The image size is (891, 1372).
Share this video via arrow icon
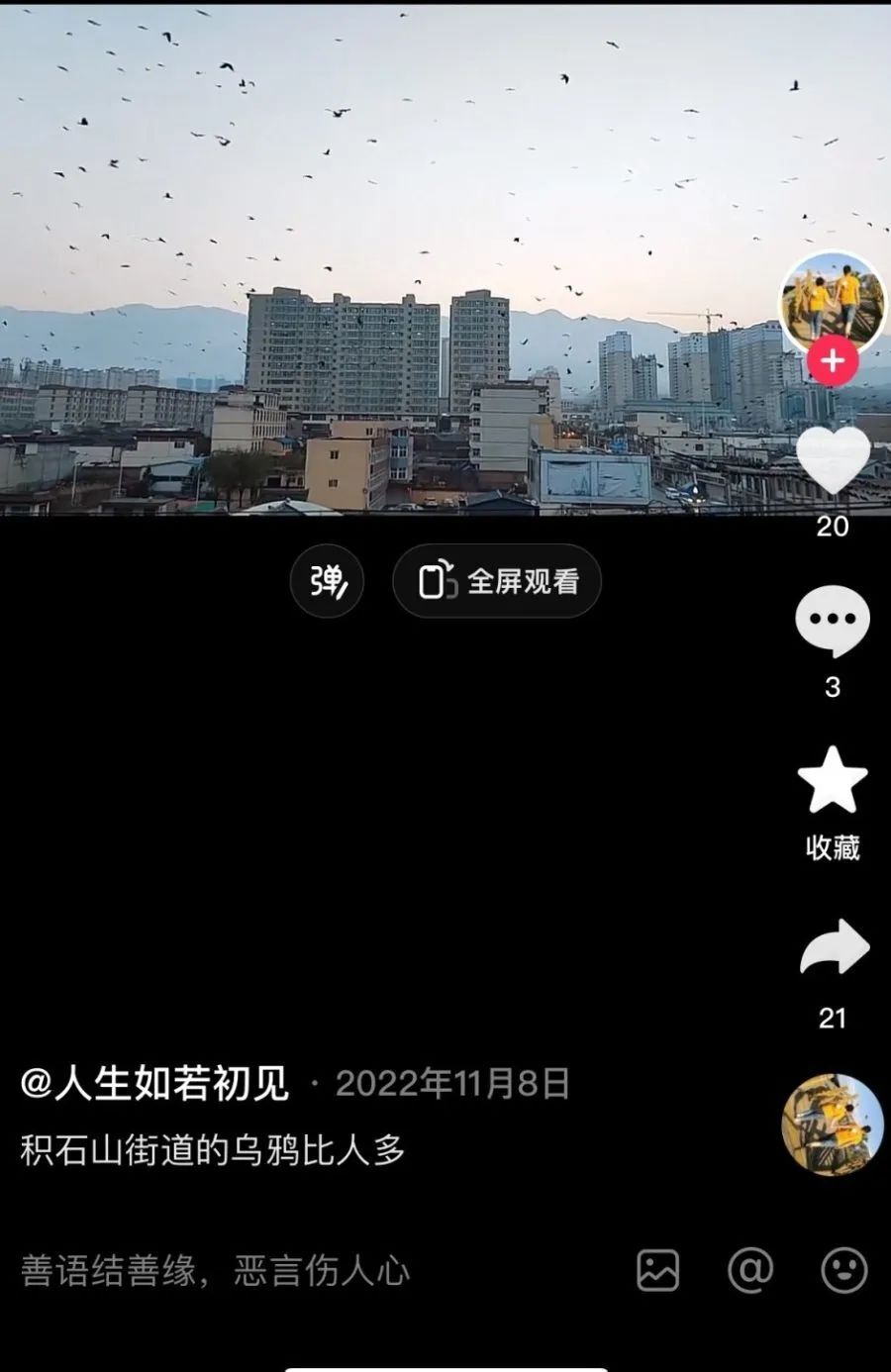click(x=833, y=947)
